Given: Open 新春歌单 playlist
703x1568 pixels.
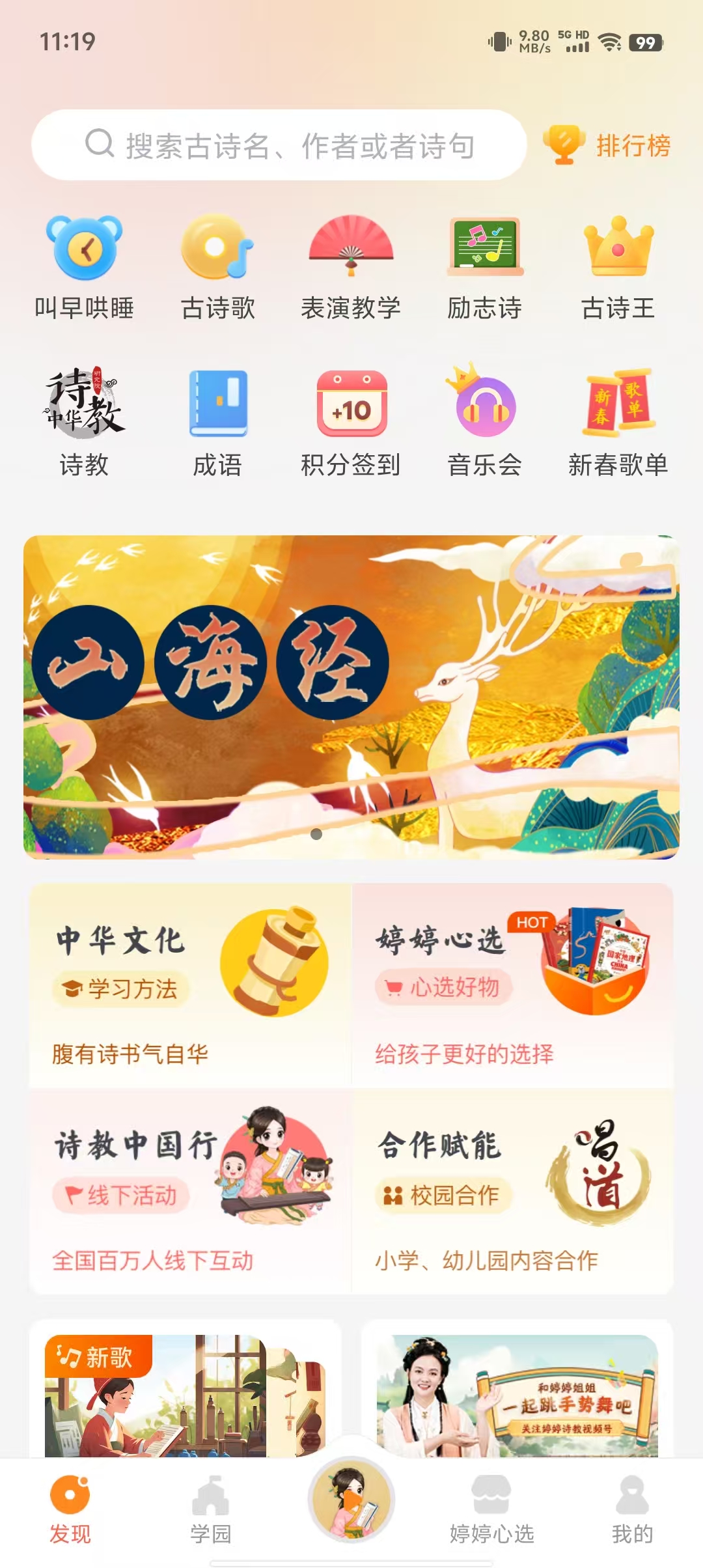Looking at the screenshot, I should 618,423.
